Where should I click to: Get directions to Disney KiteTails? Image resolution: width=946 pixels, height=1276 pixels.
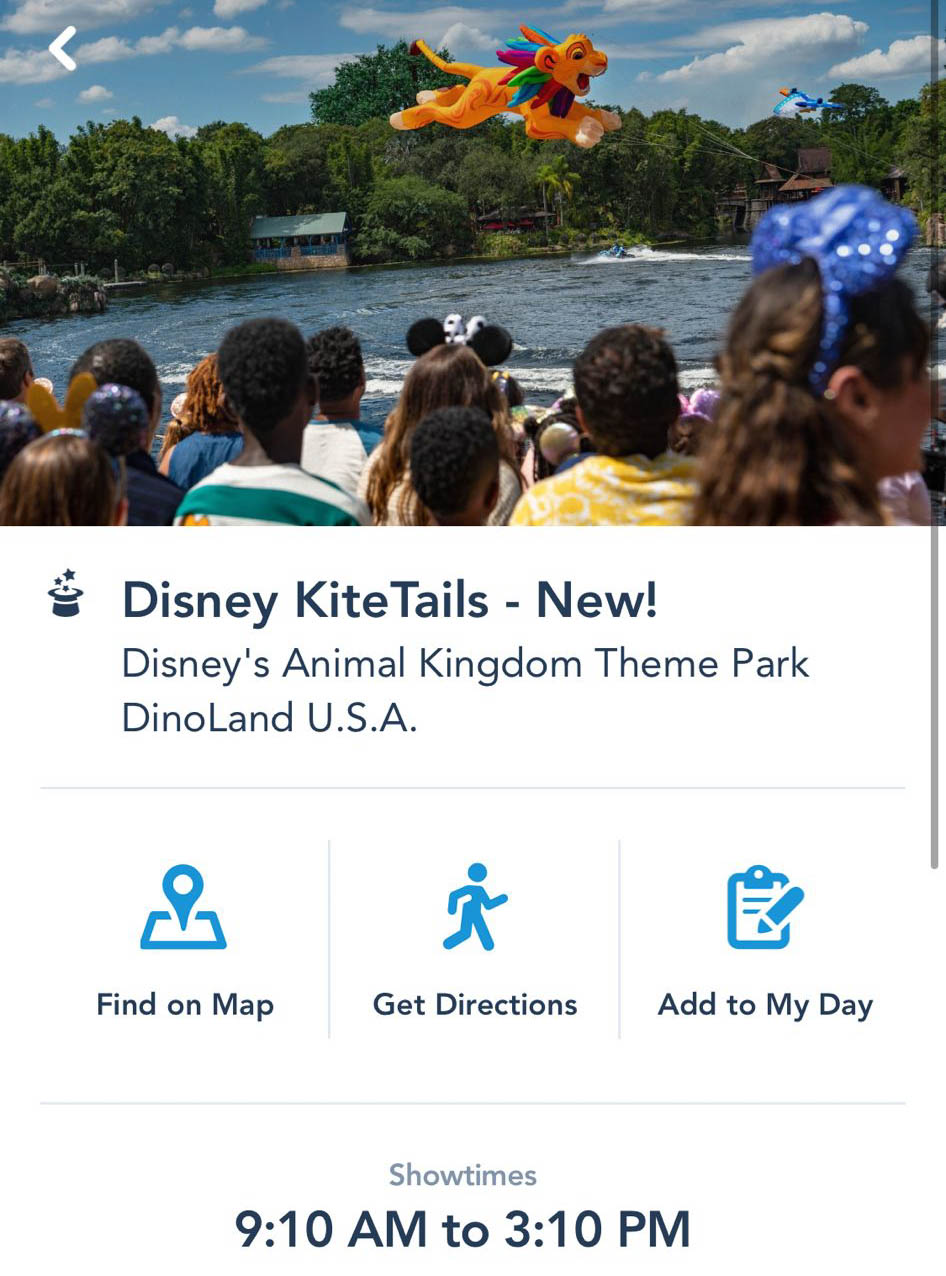(474, 940)
